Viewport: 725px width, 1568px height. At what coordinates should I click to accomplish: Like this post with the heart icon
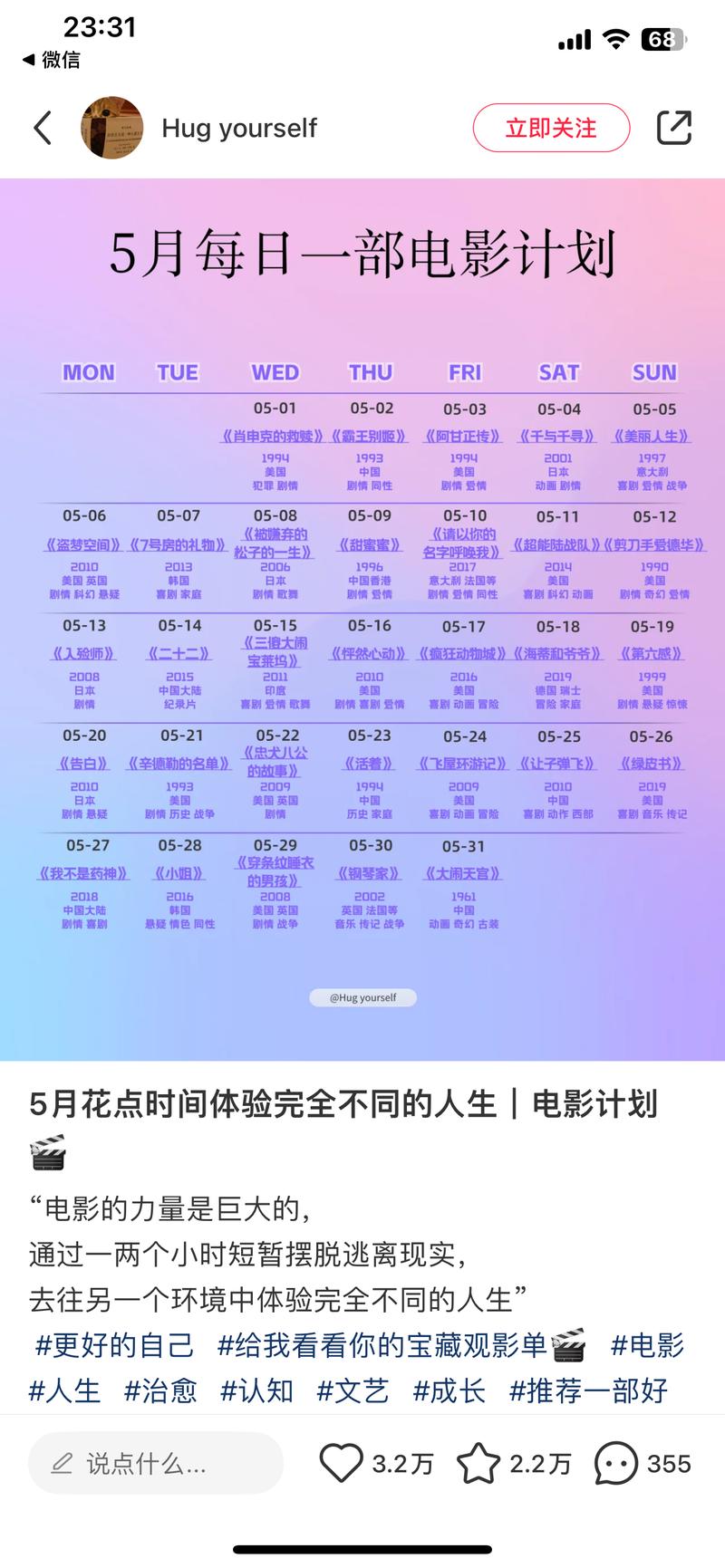pyautogui.click(x=342, y=1463)
